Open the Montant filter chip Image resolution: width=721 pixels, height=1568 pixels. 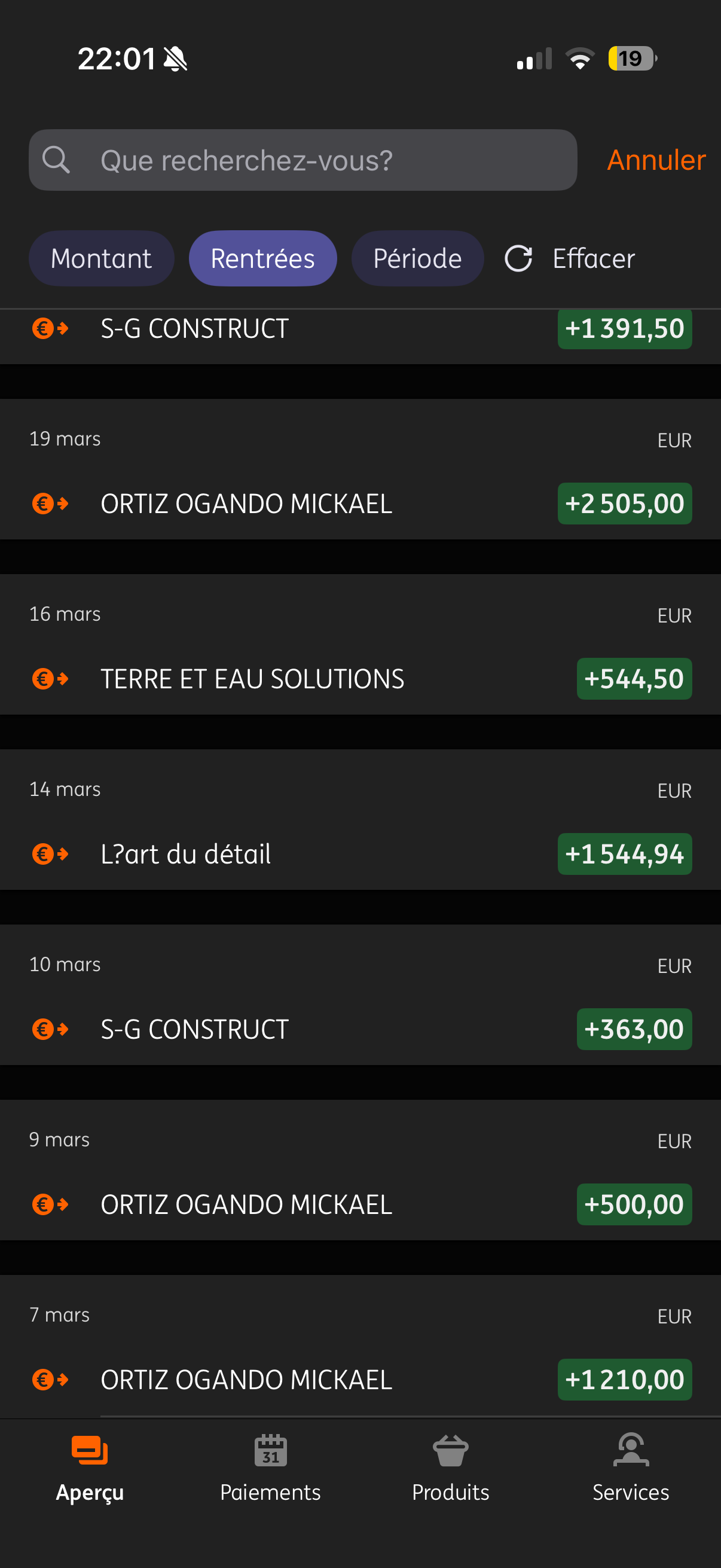[x=101, y=259]
